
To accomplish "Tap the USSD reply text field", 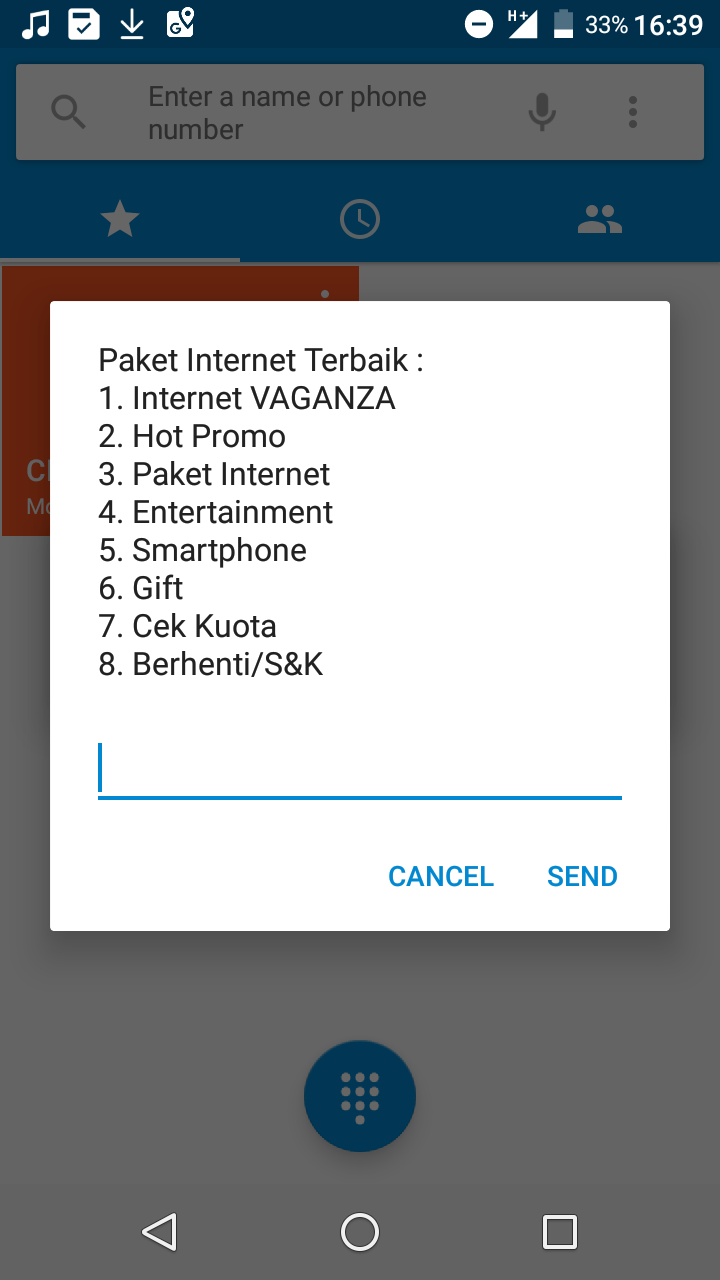I will click(360, 770).
